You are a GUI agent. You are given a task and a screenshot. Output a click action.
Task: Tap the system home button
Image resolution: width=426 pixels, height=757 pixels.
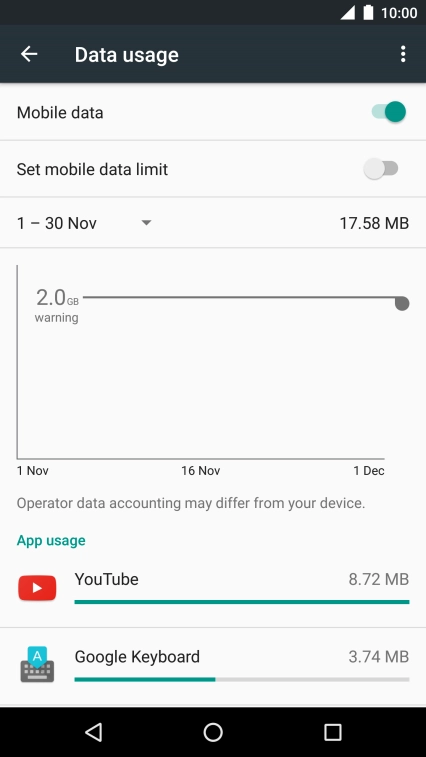(x=213, y=732)
